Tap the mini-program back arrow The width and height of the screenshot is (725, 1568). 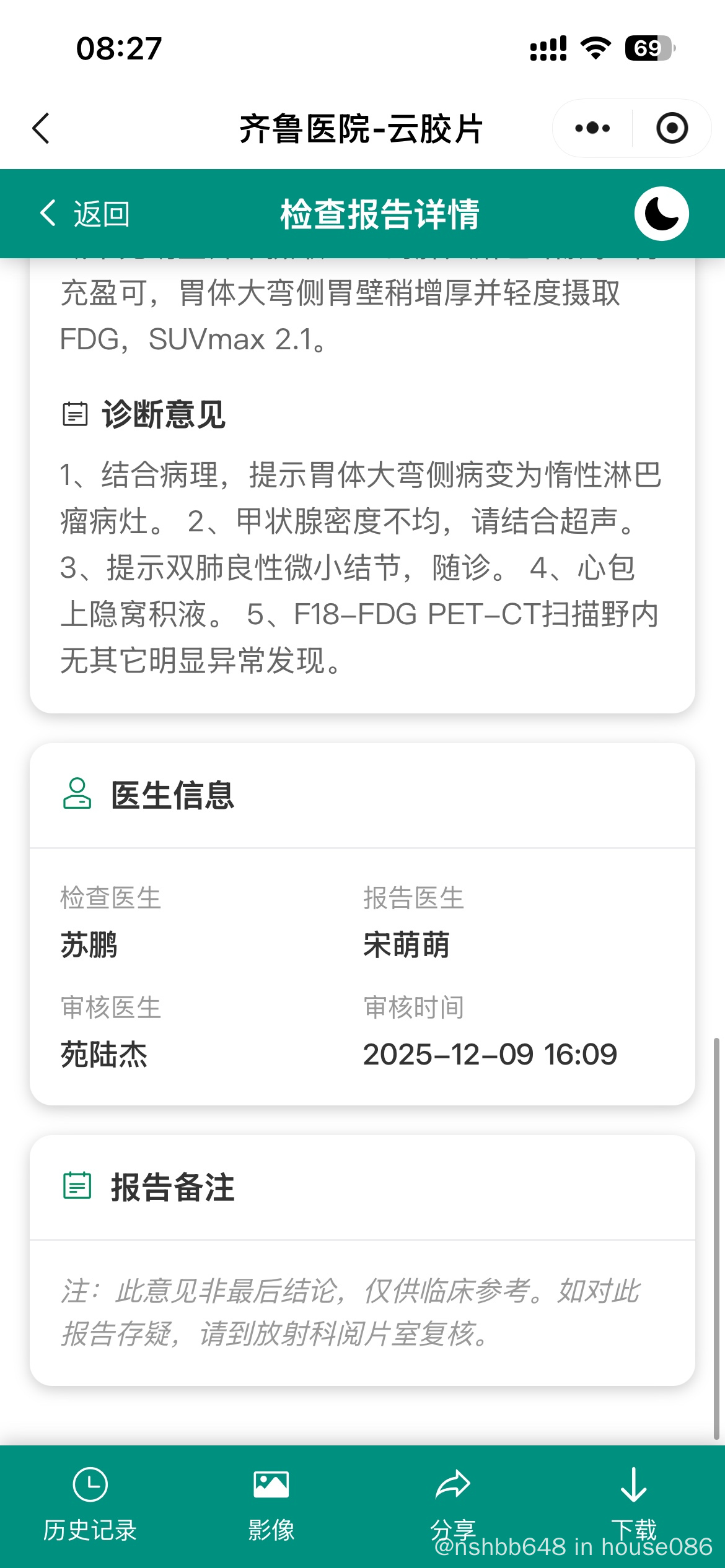pos(41,129)
